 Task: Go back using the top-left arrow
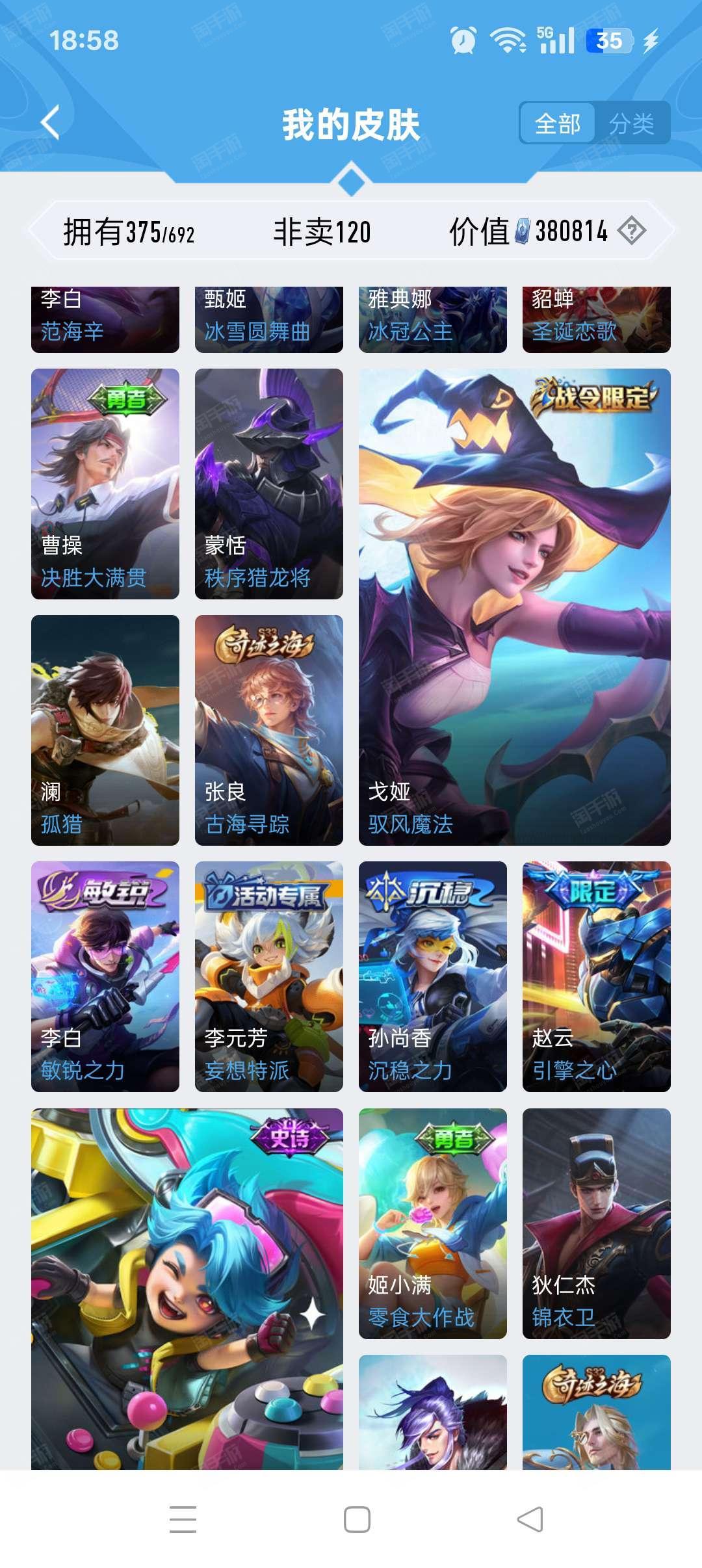(50, 122)
